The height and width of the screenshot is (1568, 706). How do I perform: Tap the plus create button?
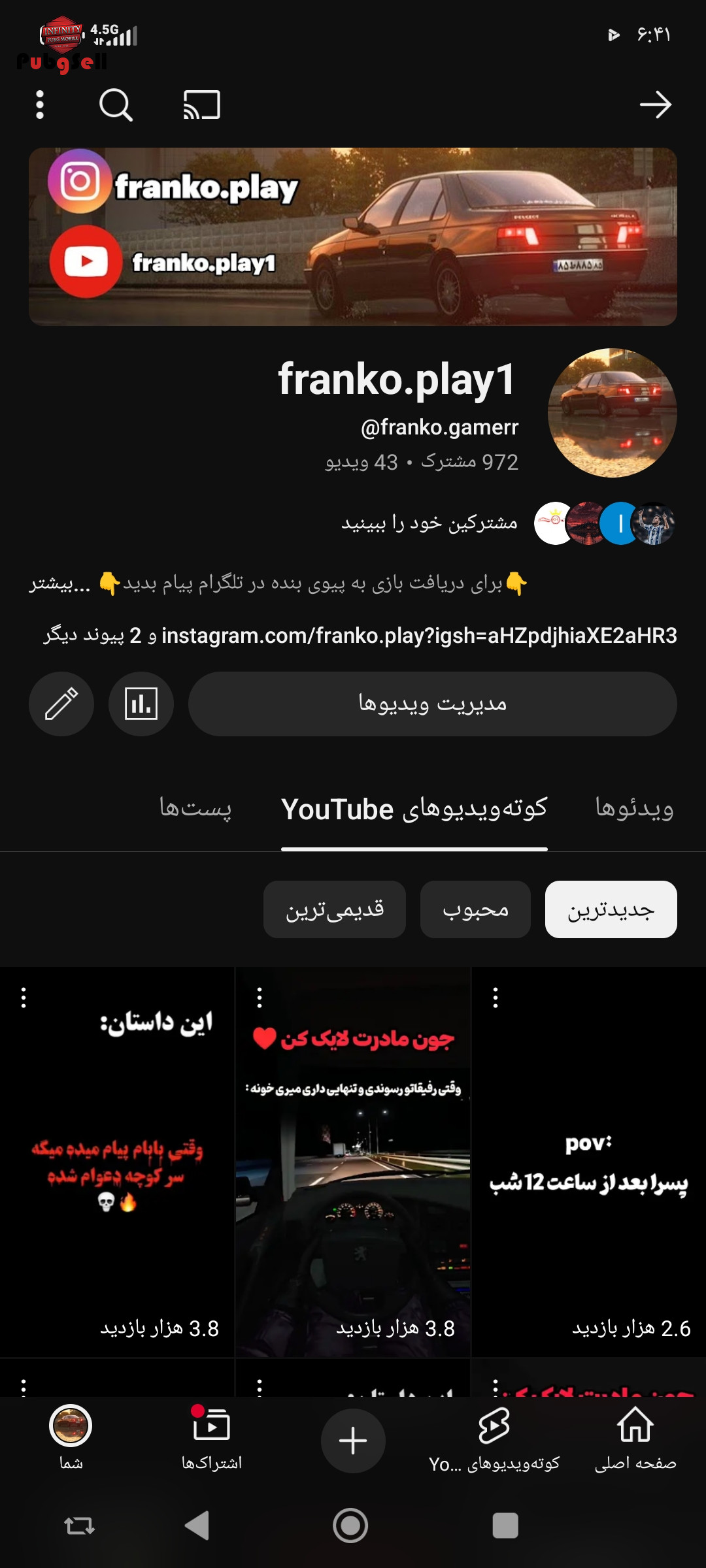pyautogui.click(x=353, y=1441)
